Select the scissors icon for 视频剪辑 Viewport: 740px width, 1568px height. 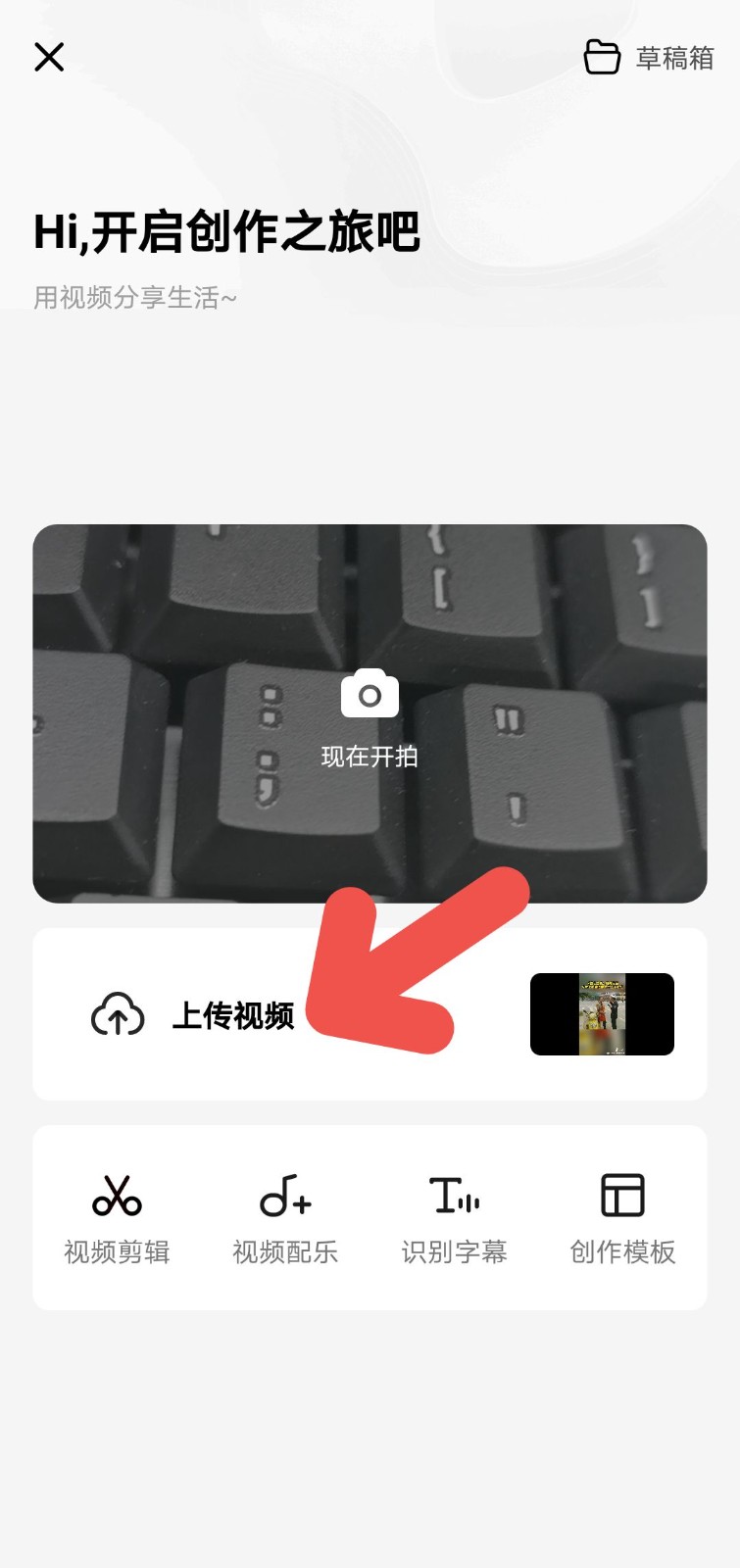[116, 1198]
